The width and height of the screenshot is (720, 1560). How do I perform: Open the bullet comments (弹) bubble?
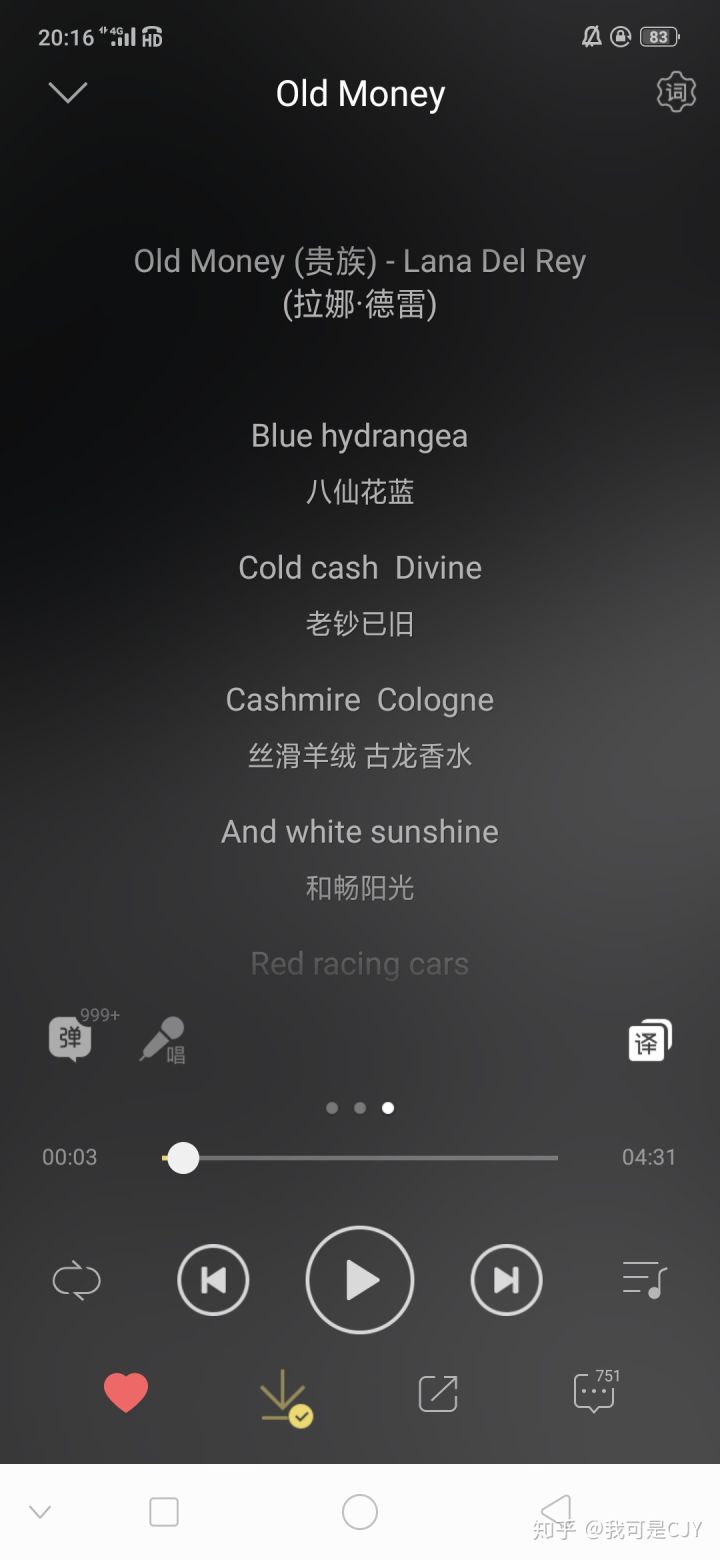72,1039
